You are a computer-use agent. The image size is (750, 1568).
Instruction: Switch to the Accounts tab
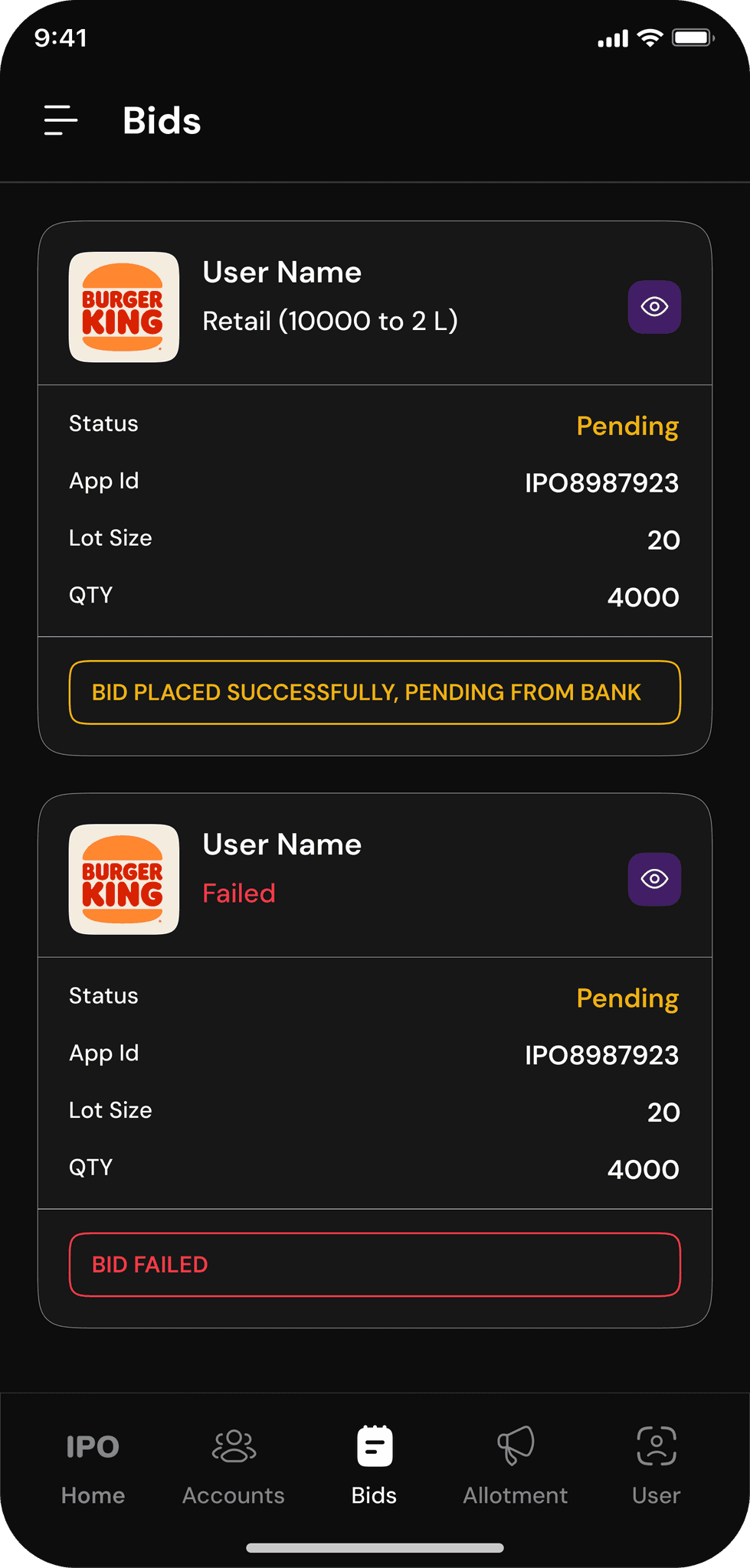coord(234,1466)
